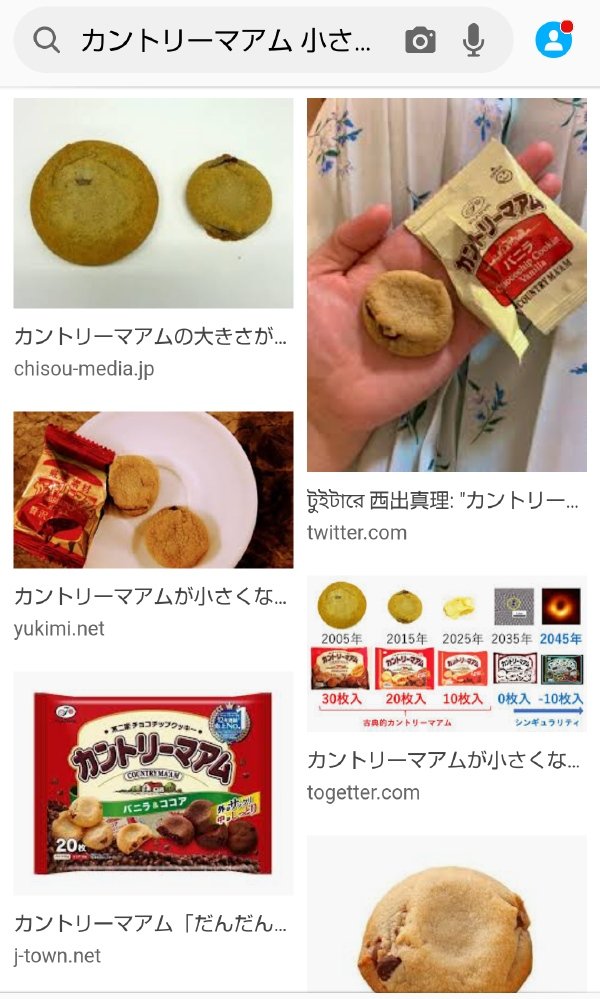The width and height of the screenshot is (600, 999).
Task: View the j-town.net Country Ma'am package image
Action: [x=153, y=782]
